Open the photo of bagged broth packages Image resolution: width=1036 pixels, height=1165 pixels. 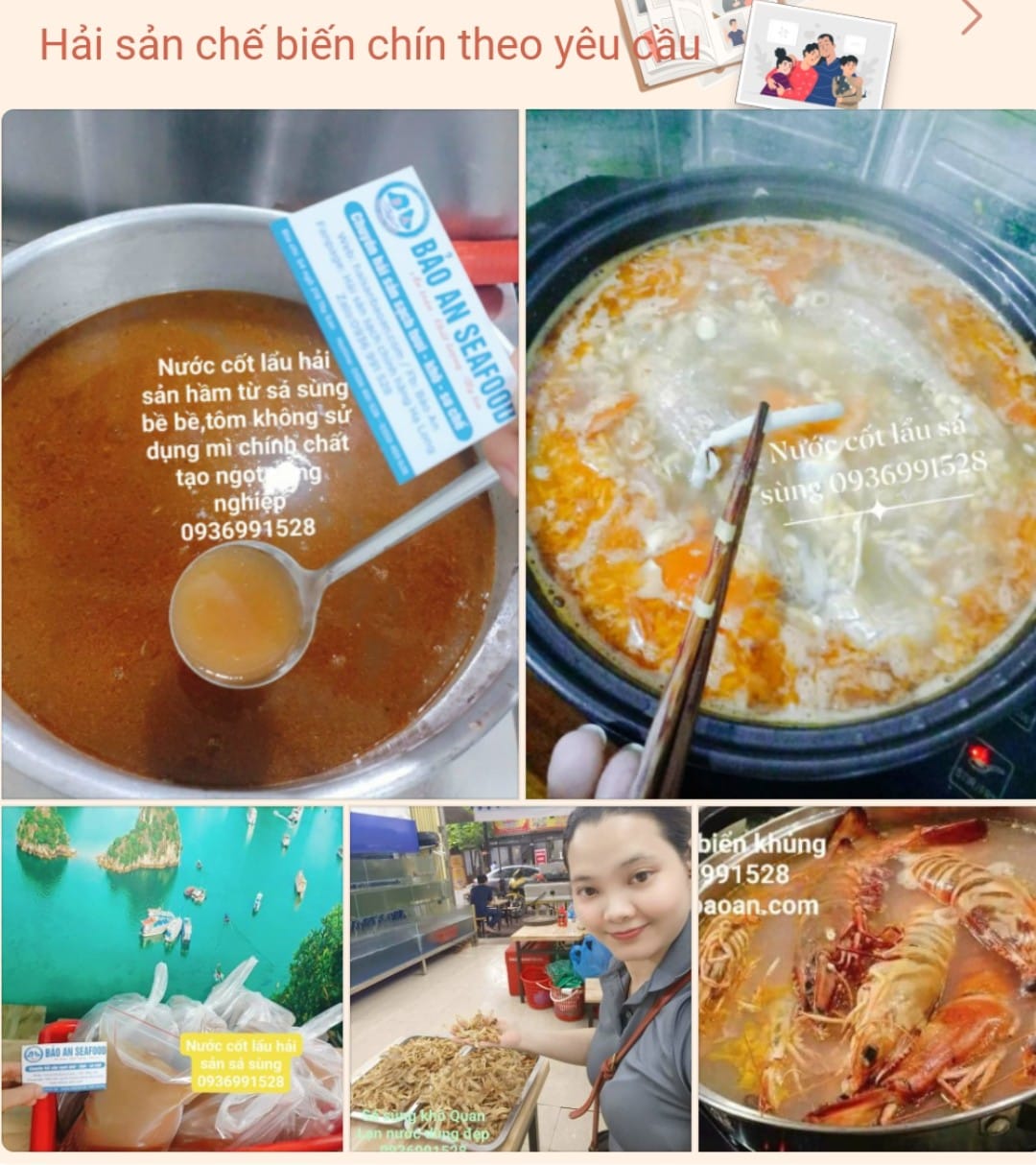(x=172, y=979)
